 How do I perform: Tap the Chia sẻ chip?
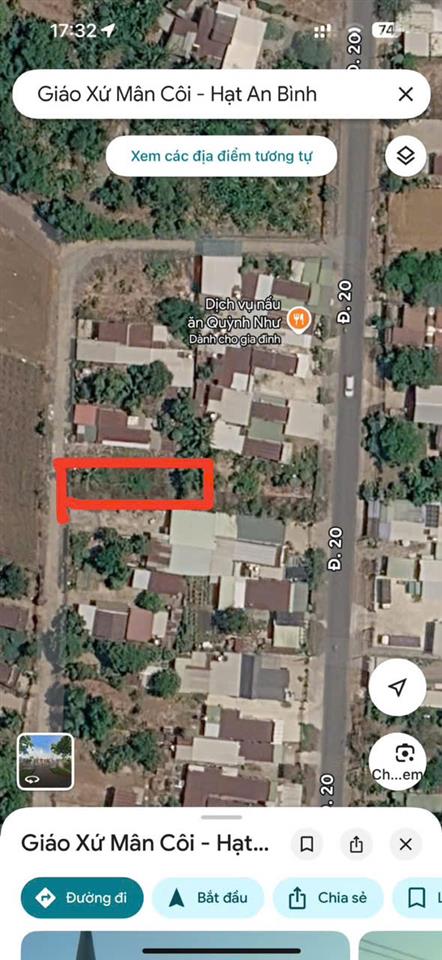pos(328,898)
